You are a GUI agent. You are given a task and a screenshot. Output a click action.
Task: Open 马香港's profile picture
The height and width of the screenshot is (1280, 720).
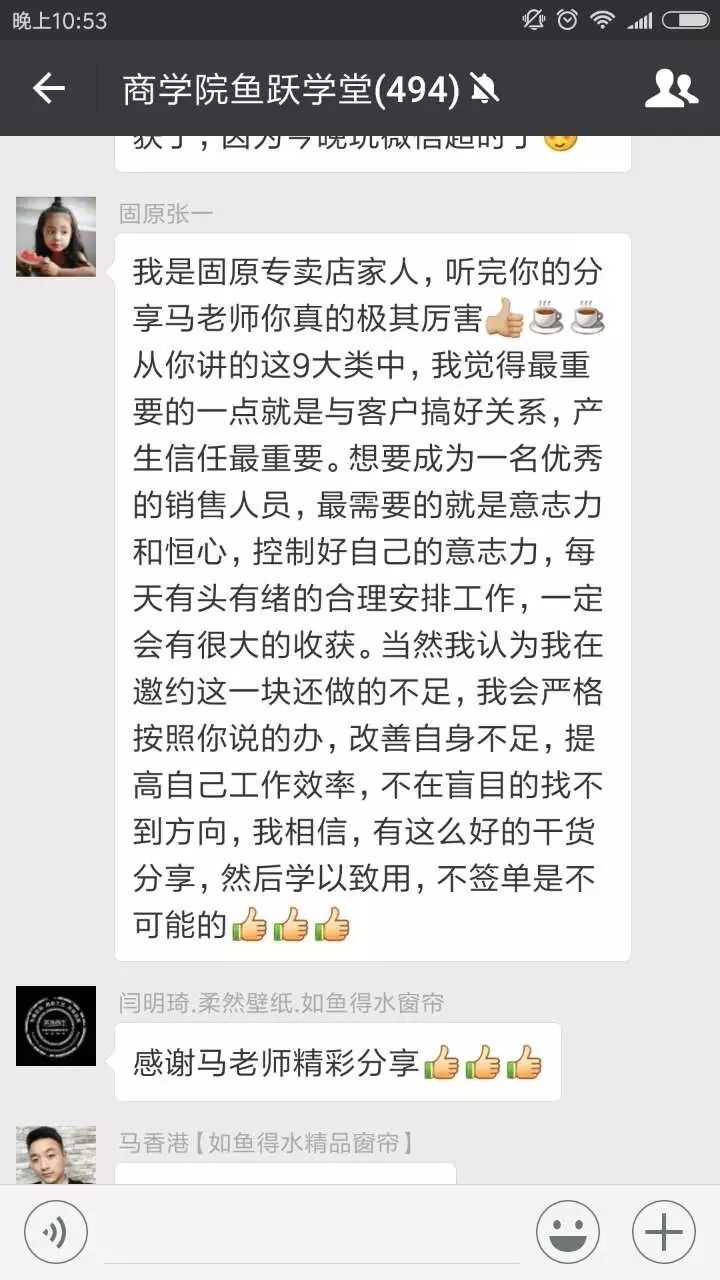tap(56, 1155)
